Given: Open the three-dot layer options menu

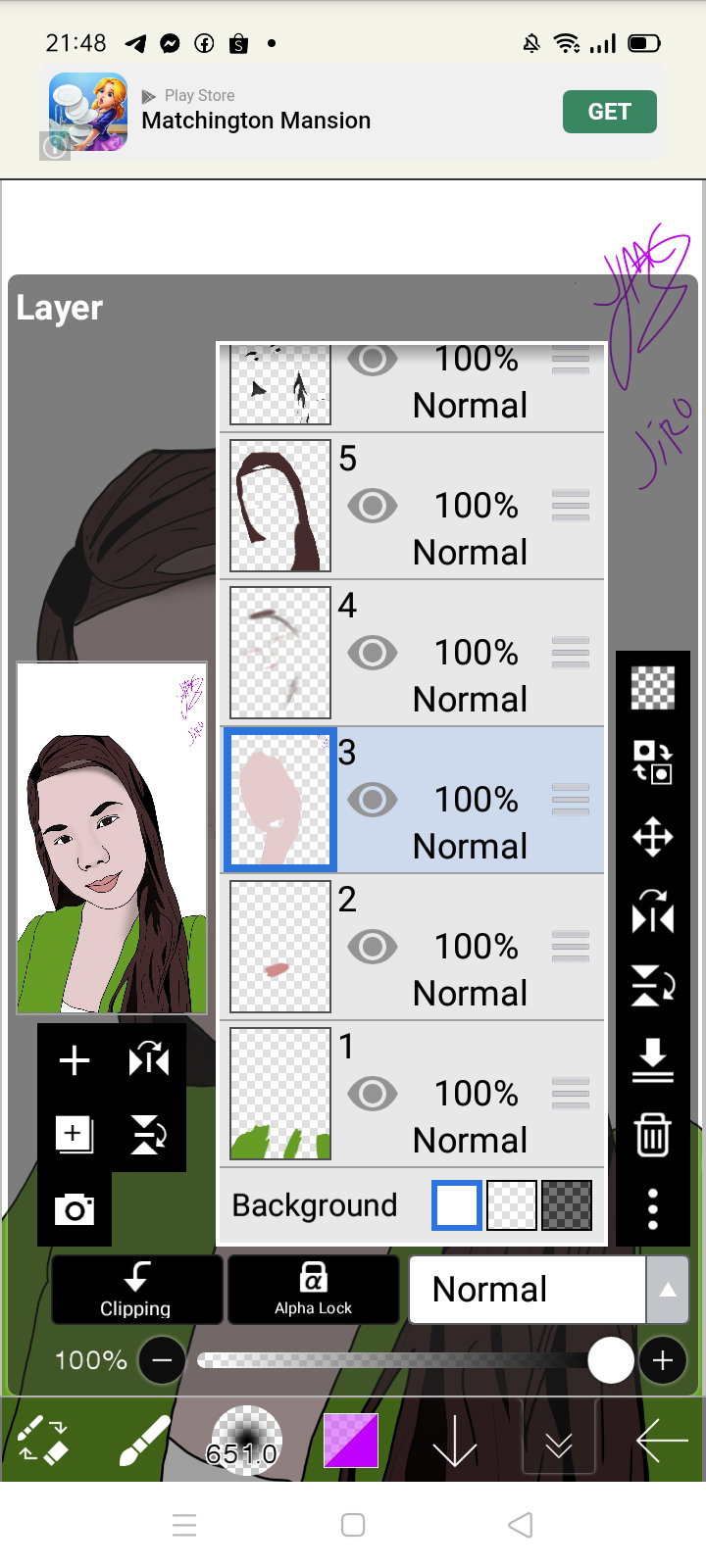Looking at the screenshot, I should tap(653, 1209).
